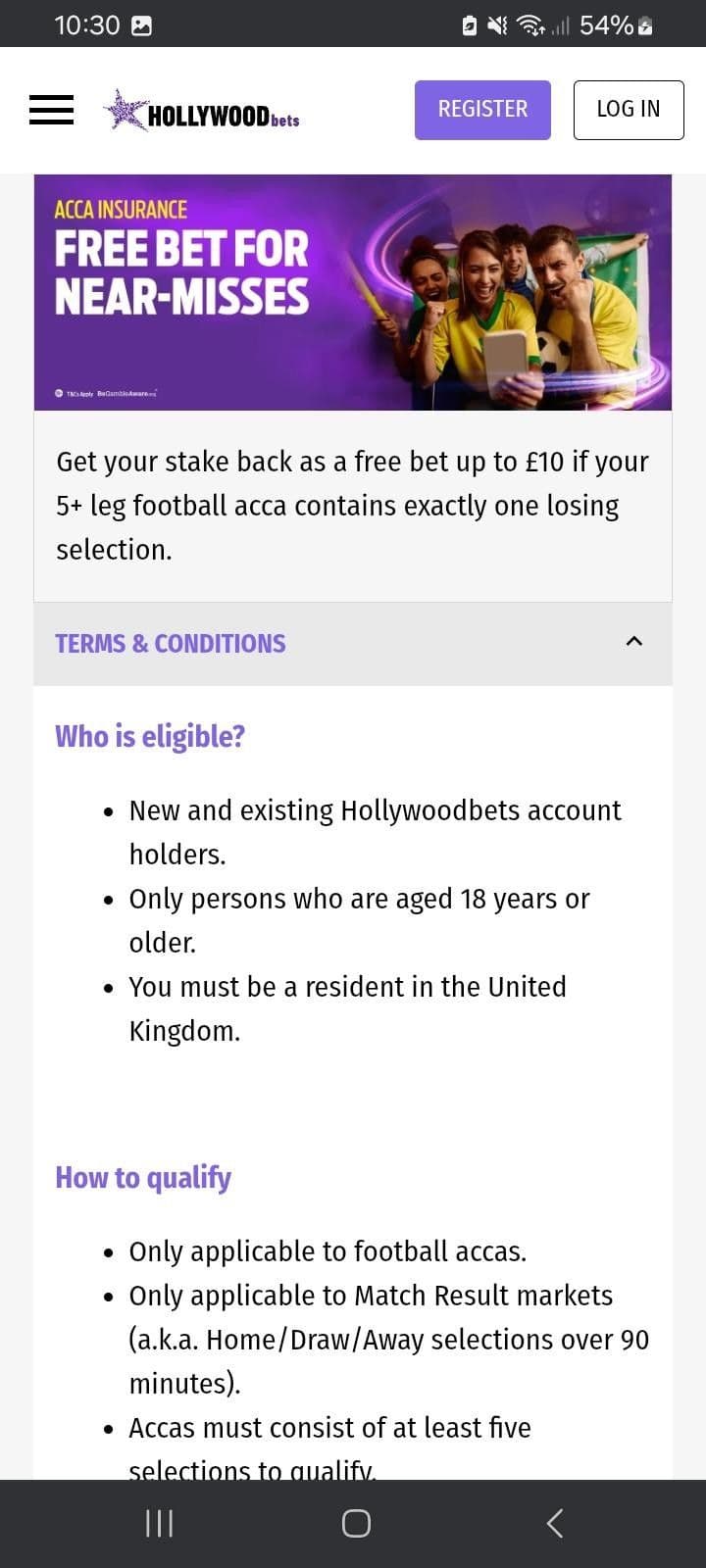Tap the LOG IN button
The width and height of the screenshot is (706, 1568).
point(629,109)
